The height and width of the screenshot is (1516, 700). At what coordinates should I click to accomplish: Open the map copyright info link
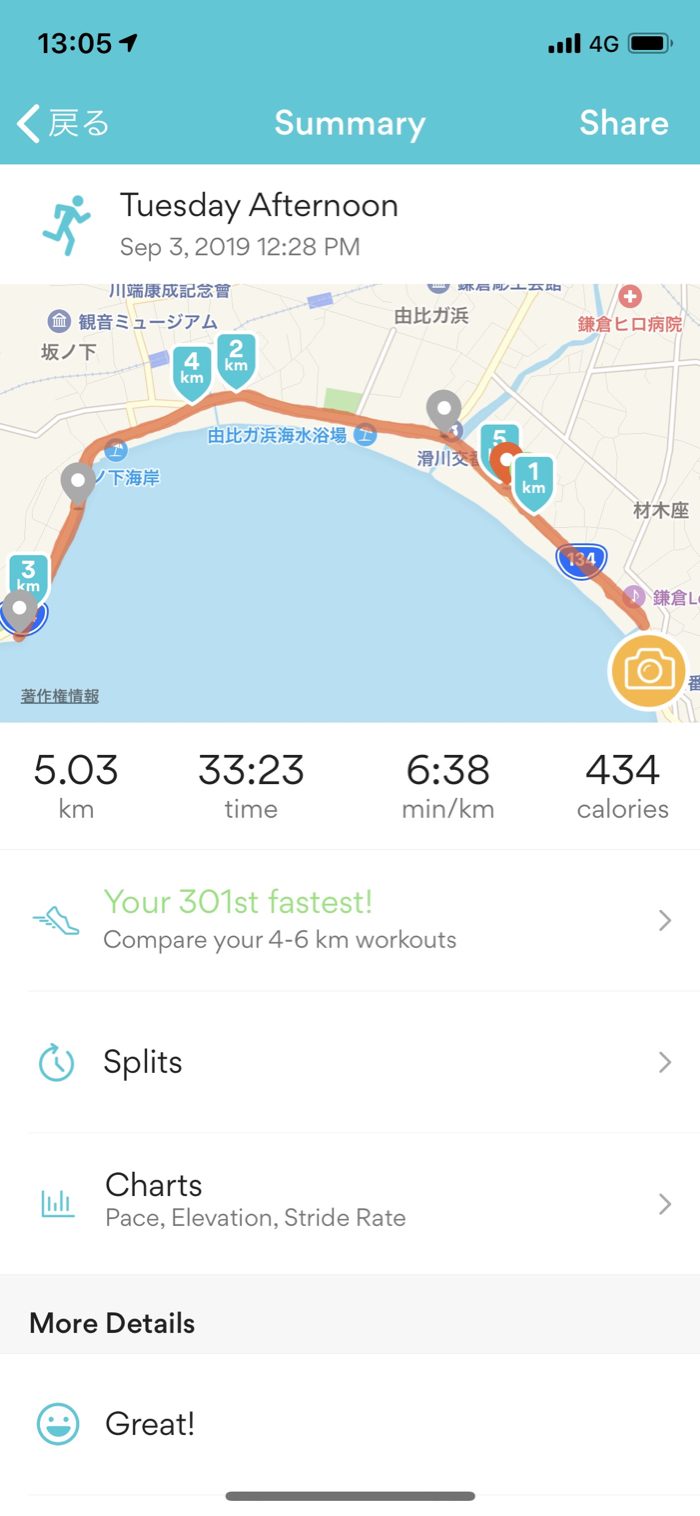(x=60, y=696)
